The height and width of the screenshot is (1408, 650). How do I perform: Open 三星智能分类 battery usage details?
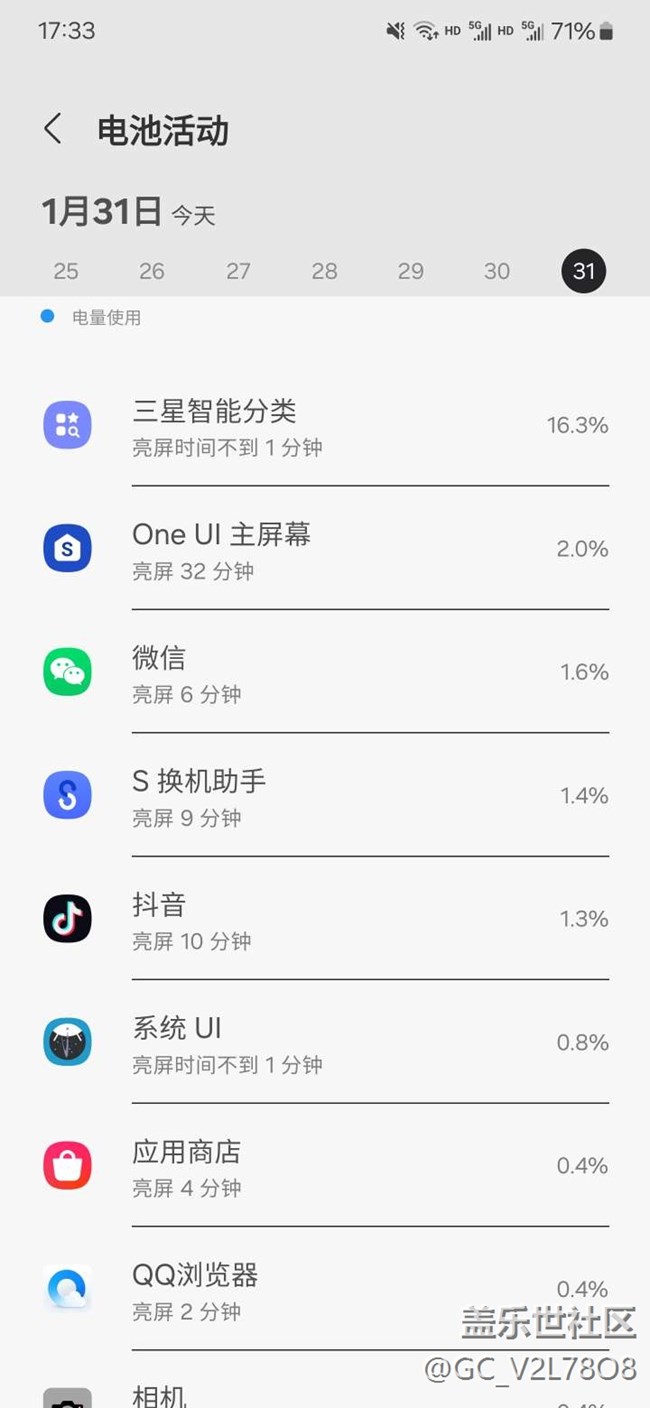click(x=325, y=426)
